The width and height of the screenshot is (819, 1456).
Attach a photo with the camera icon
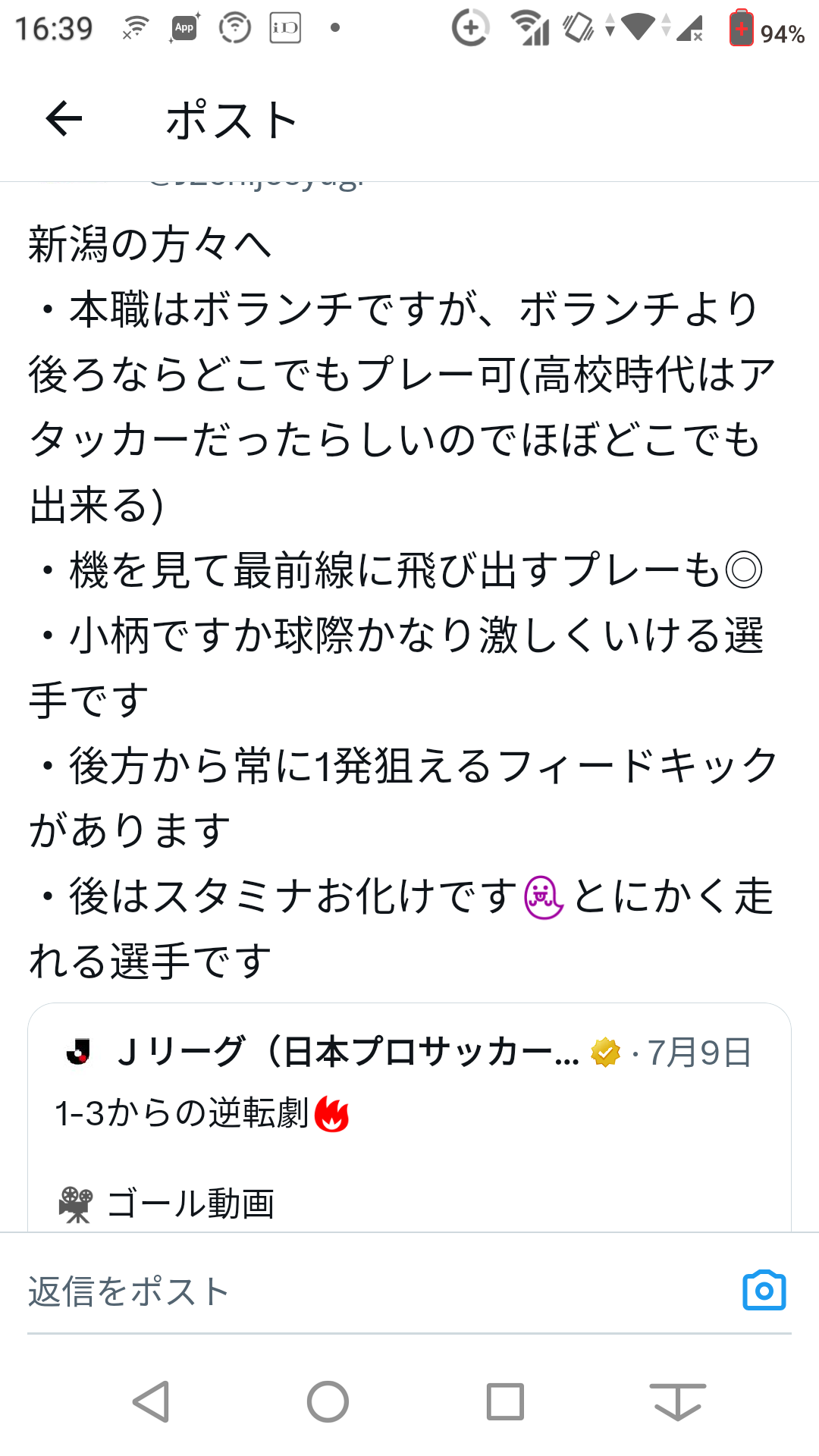pos(764,1291)
